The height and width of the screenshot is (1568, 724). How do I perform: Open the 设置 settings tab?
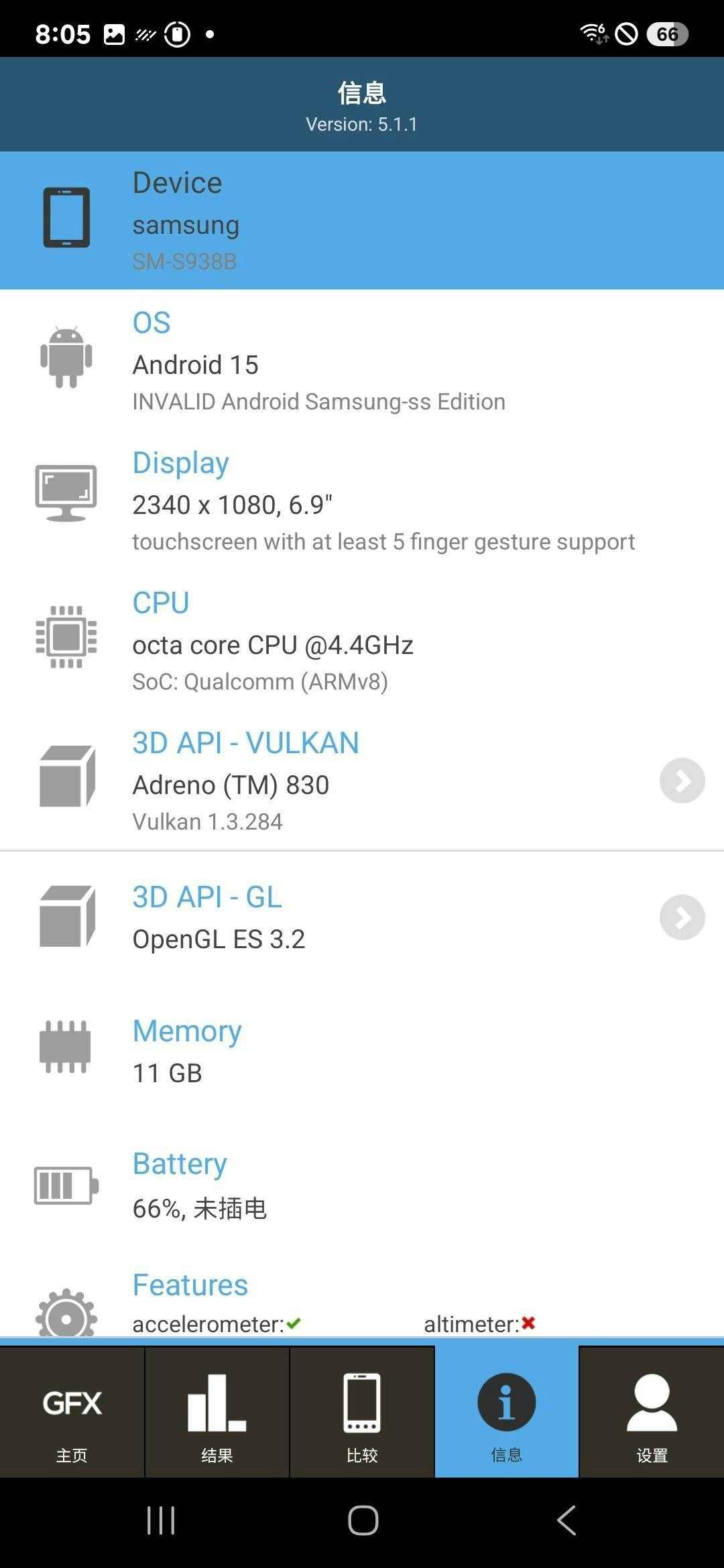[652, 1412]
